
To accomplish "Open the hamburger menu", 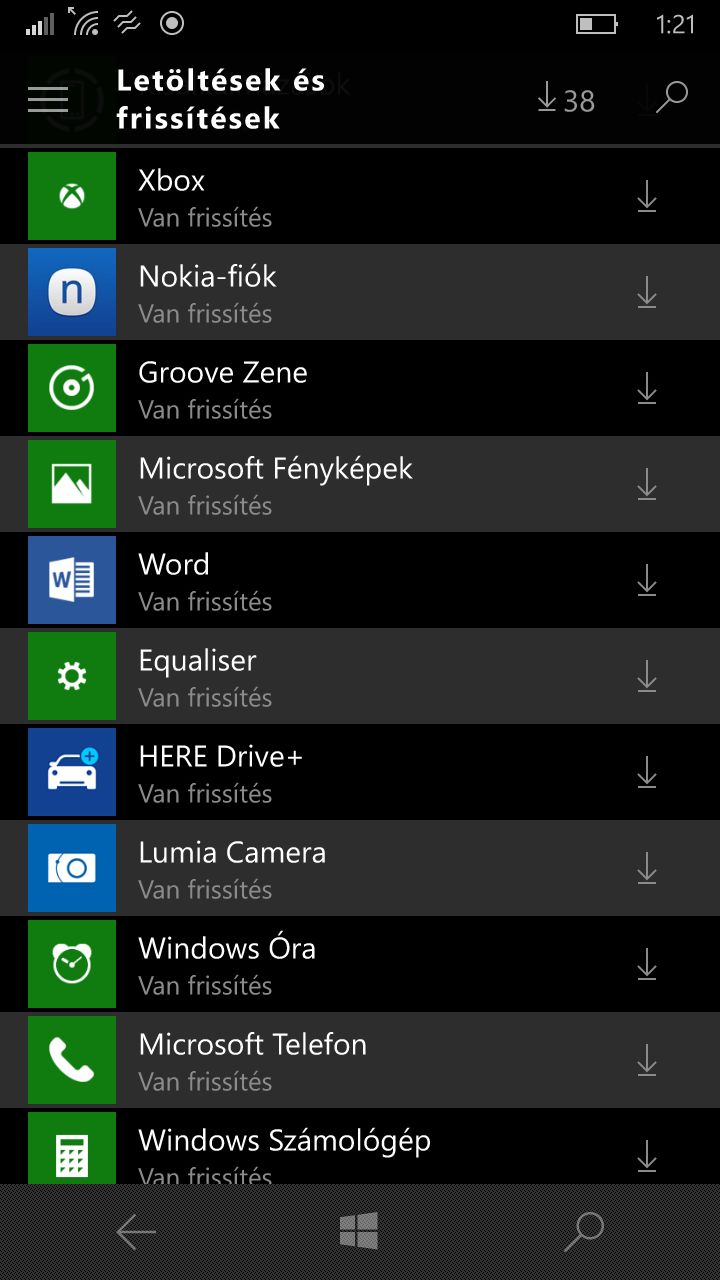I will pyautogui.click(x=48, y=100).
